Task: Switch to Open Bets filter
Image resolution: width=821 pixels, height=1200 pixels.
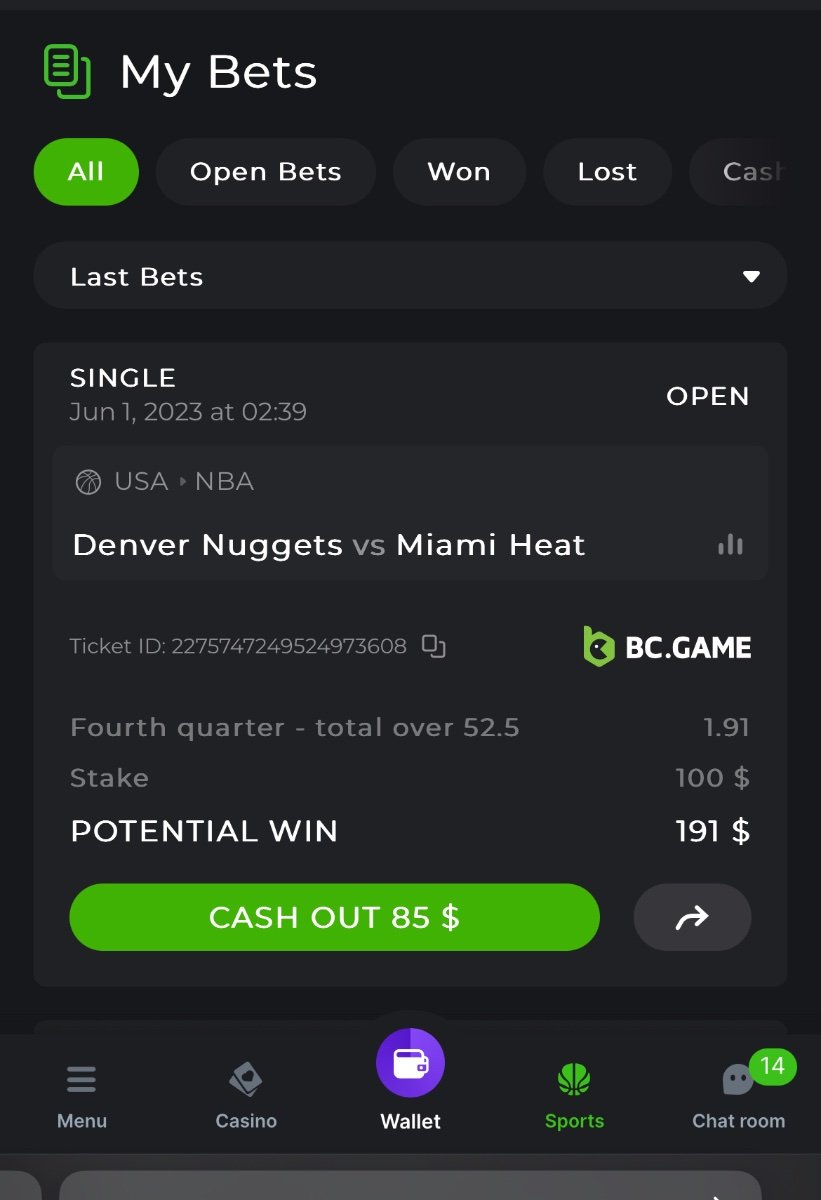Action: point(265,172)
